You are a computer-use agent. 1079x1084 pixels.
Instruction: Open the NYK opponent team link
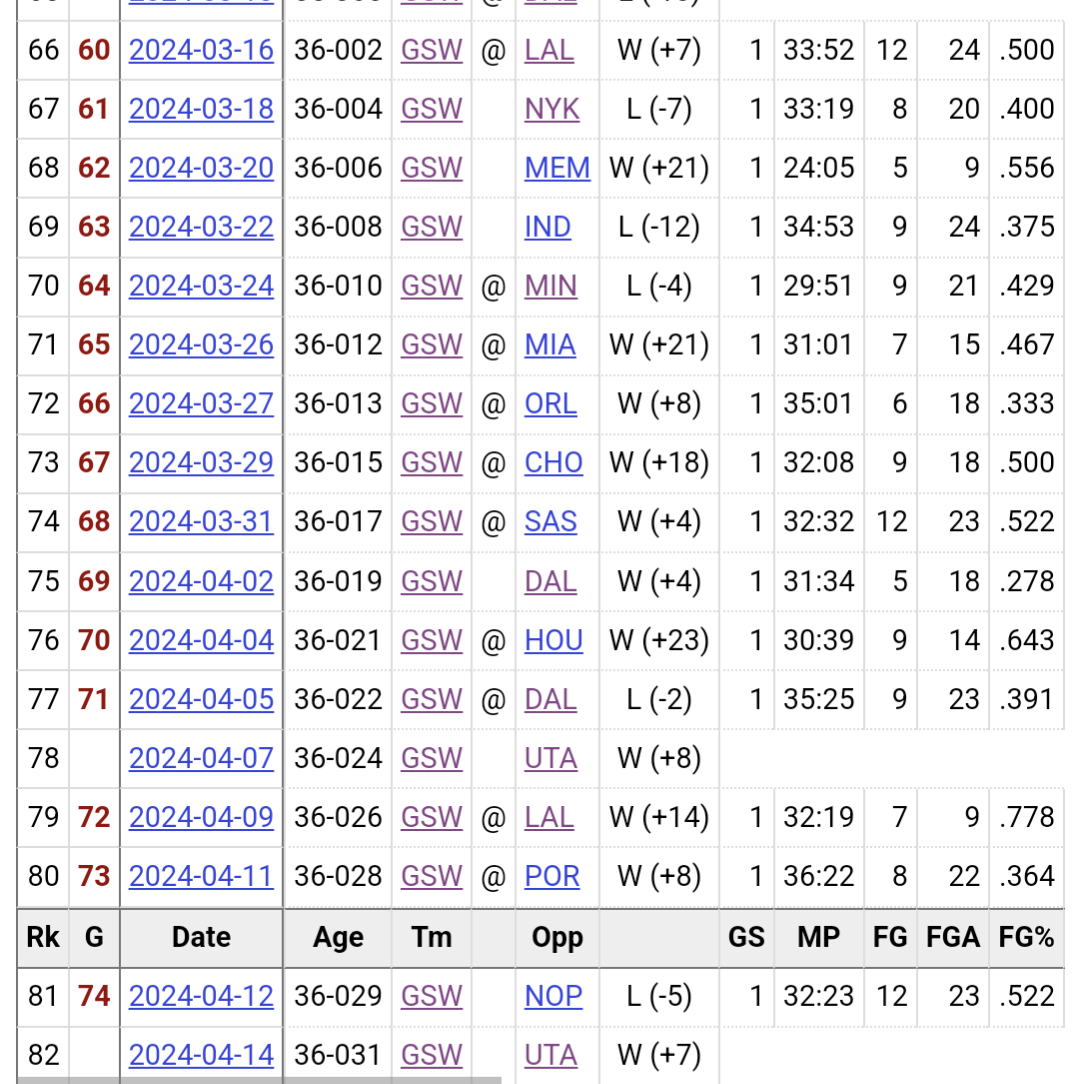click(x=552, y=109)
